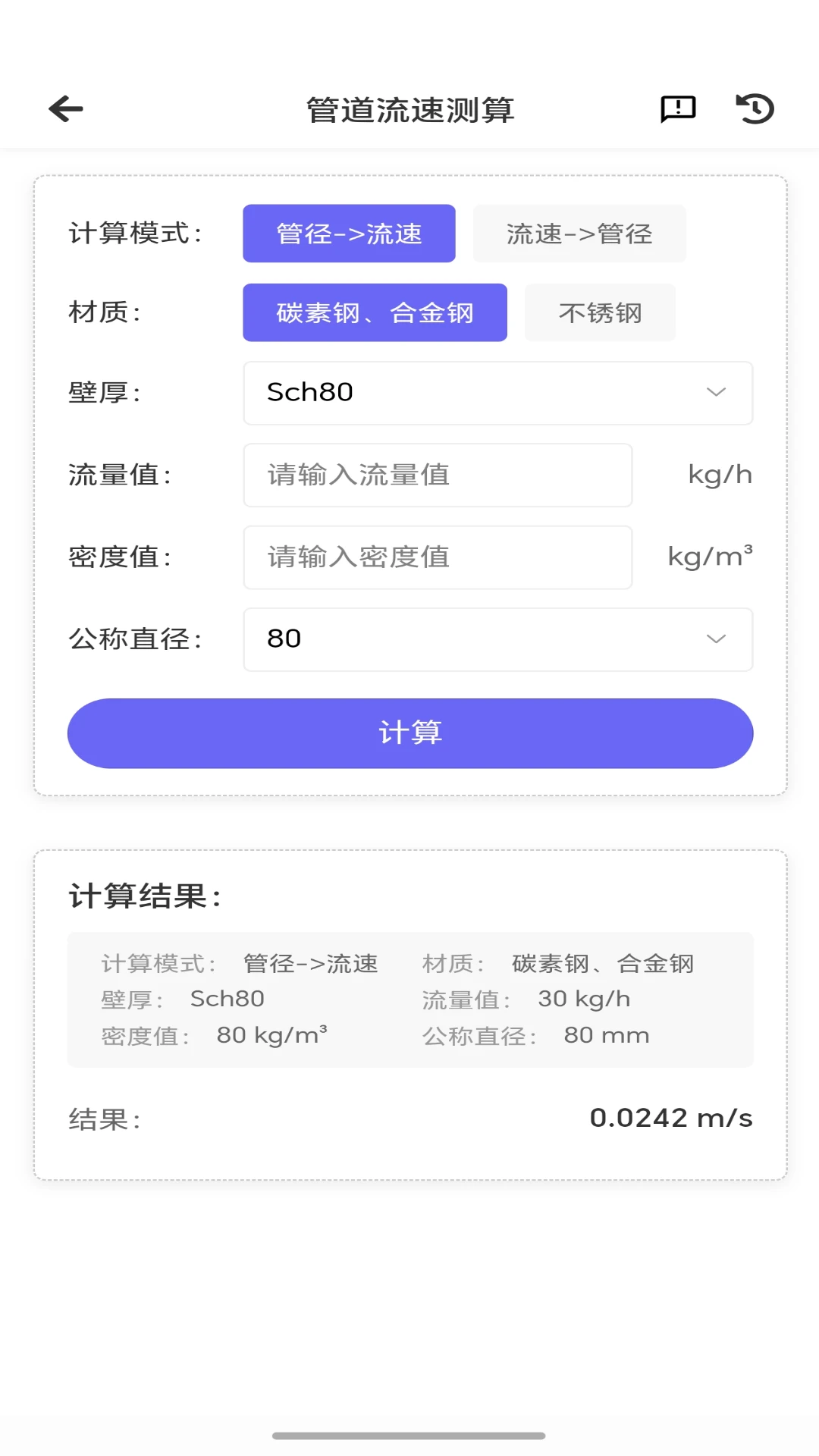The image size is (819, 1456).
Task: Click the back arrow to leave calculator
Action: point(65,108)
